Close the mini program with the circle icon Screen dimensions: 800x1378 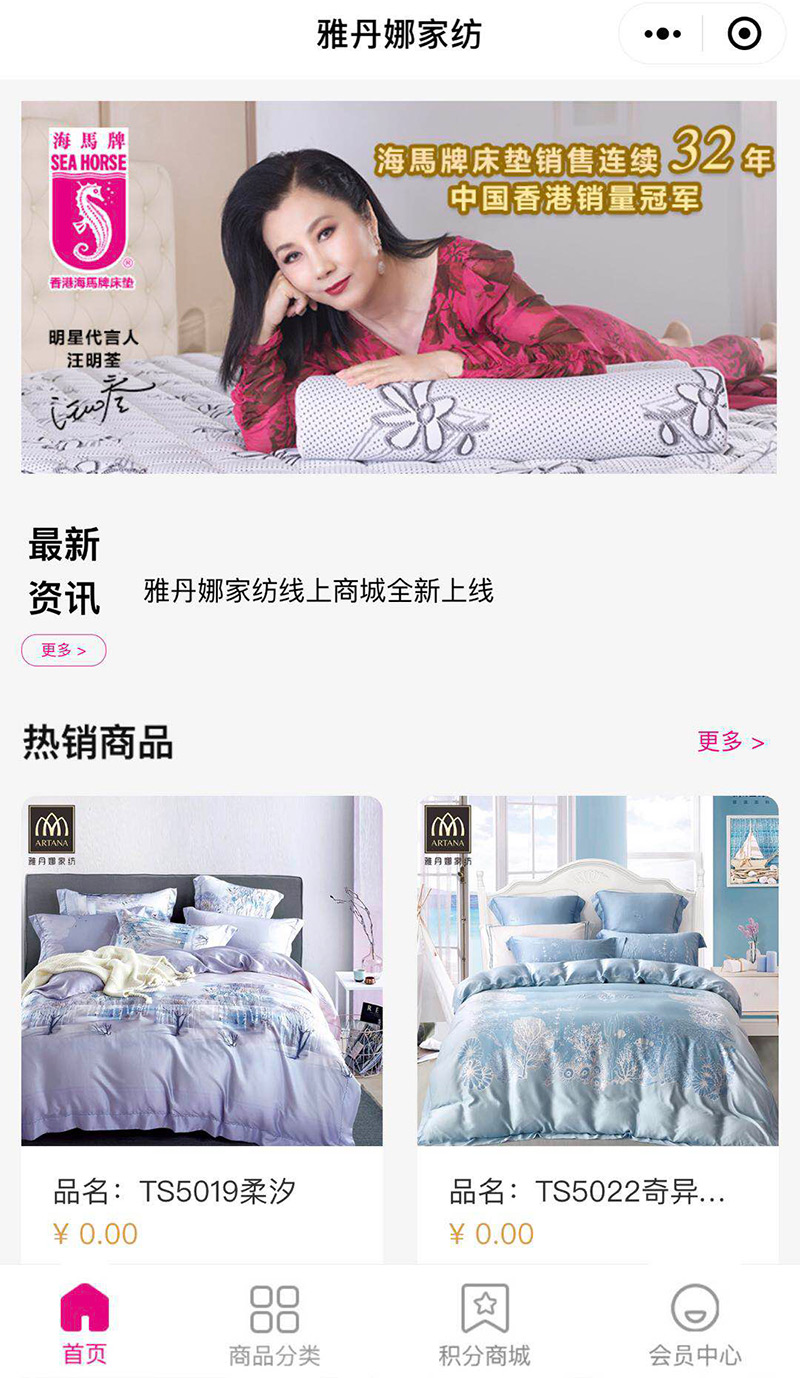pyautogui.click(x=744, y=35)
